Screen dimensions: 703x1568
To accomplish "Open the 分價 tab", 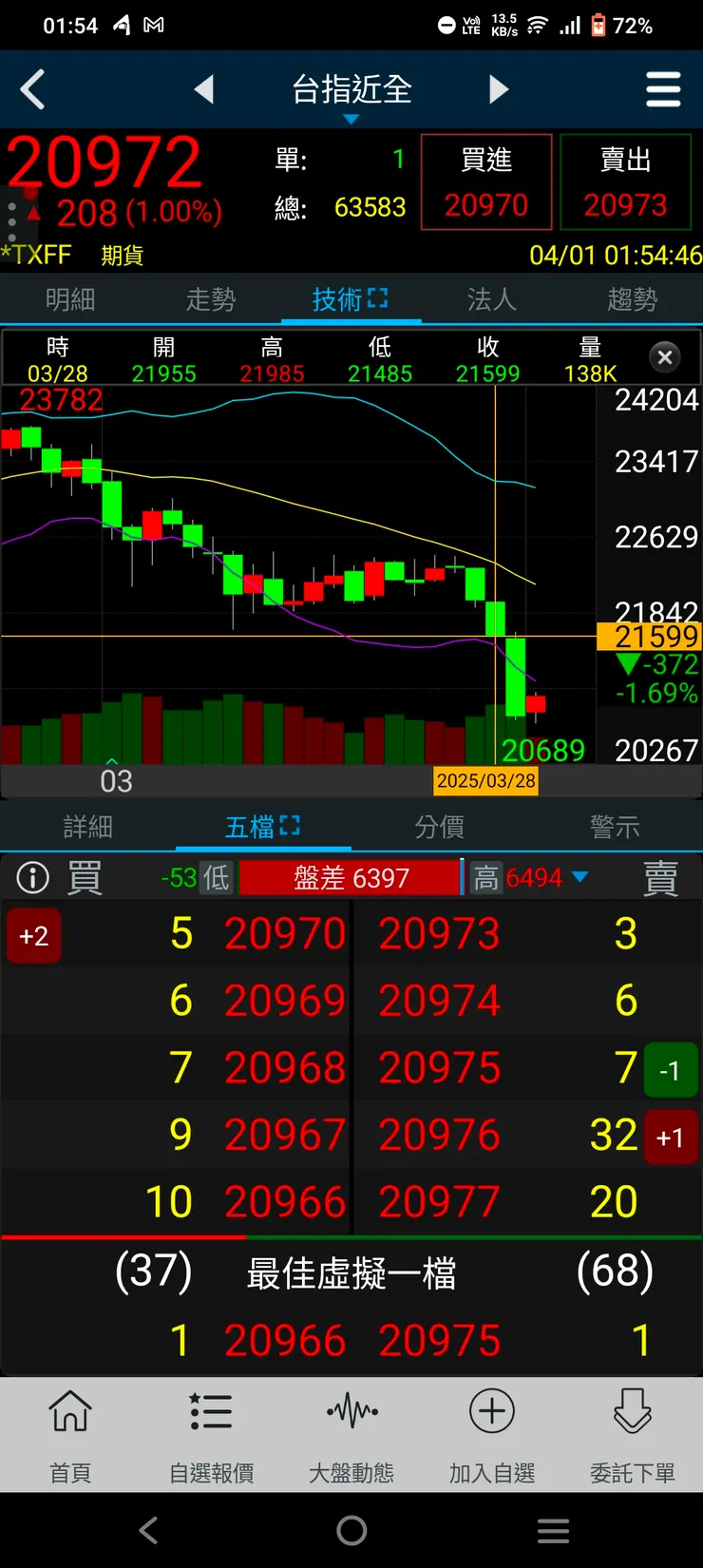I will point(439,827).
